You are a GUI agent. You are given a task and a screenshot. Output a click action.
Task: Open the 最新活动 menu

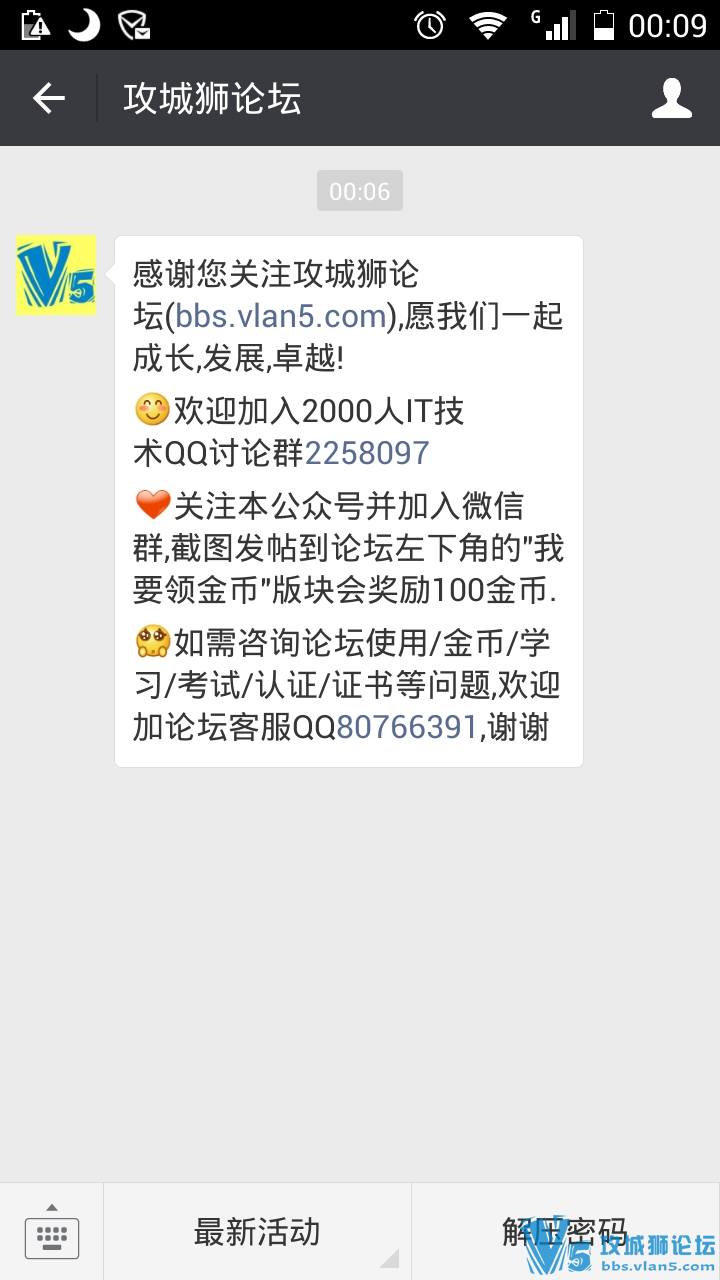[257, 1232]
